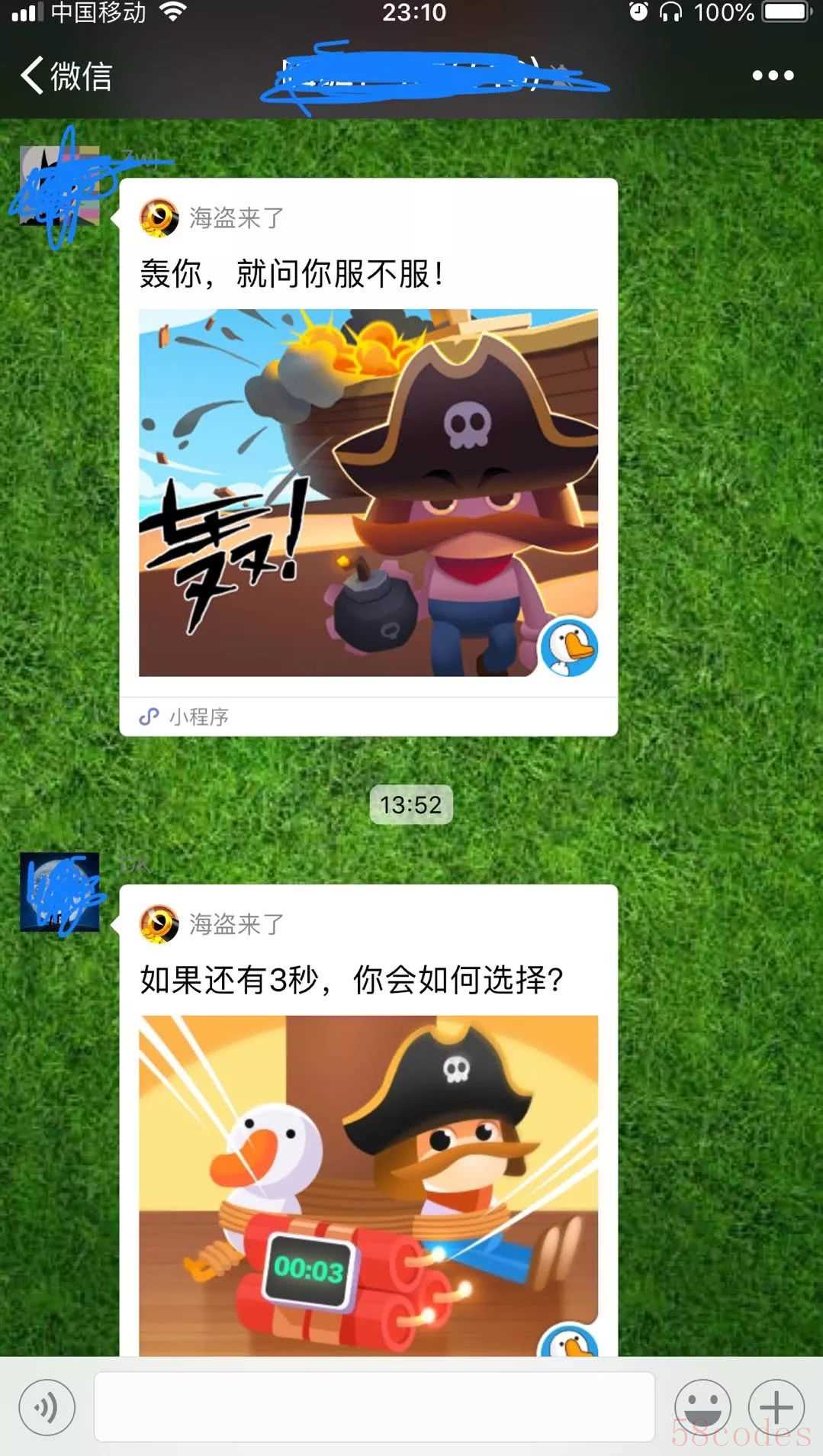This screenshot has height=1456, width=823.
Task: Focus the message text field
Action: click(x=374, y=1407)
